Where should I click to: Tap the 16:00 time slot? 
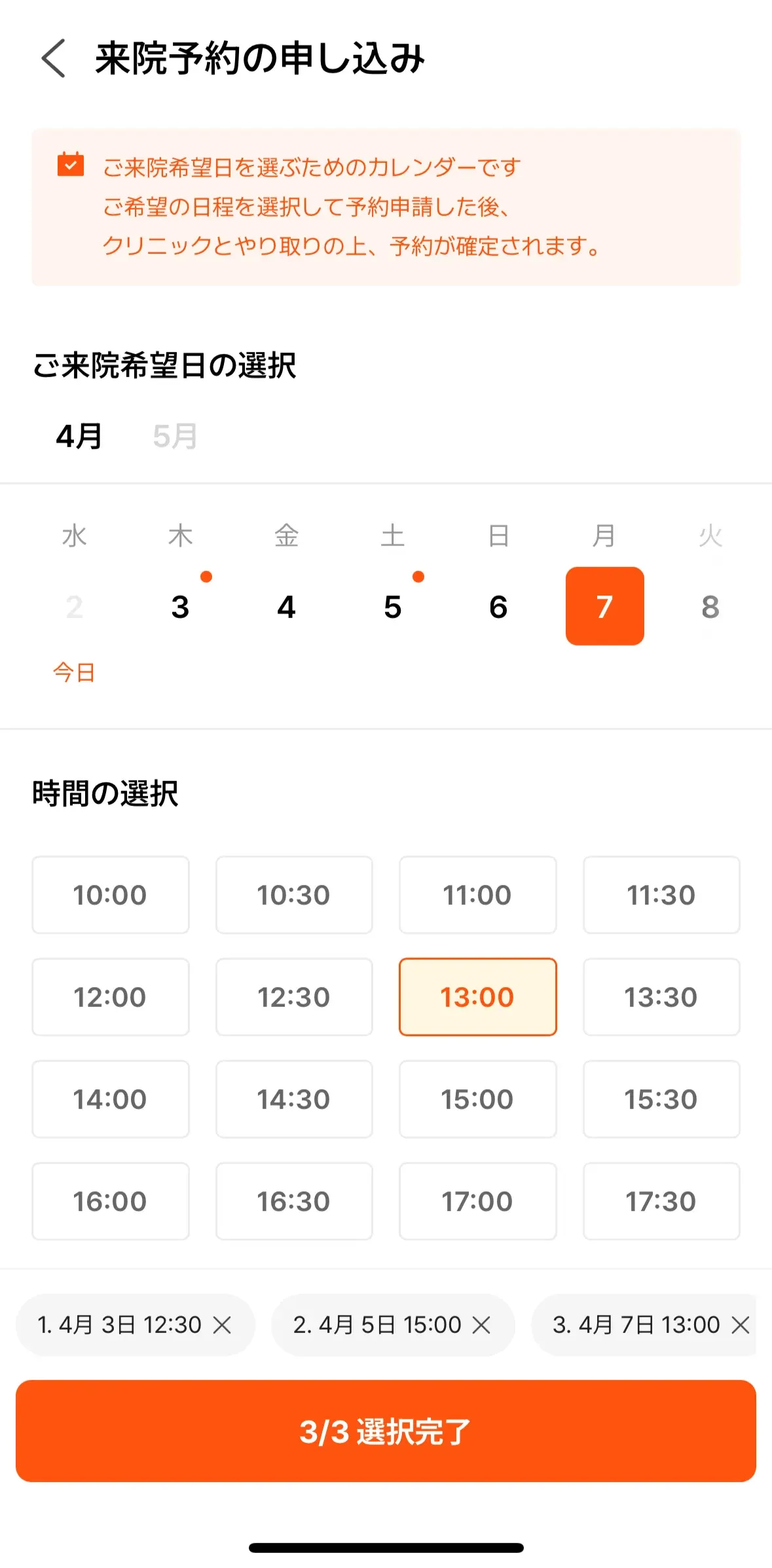(x=110, y=1201)
